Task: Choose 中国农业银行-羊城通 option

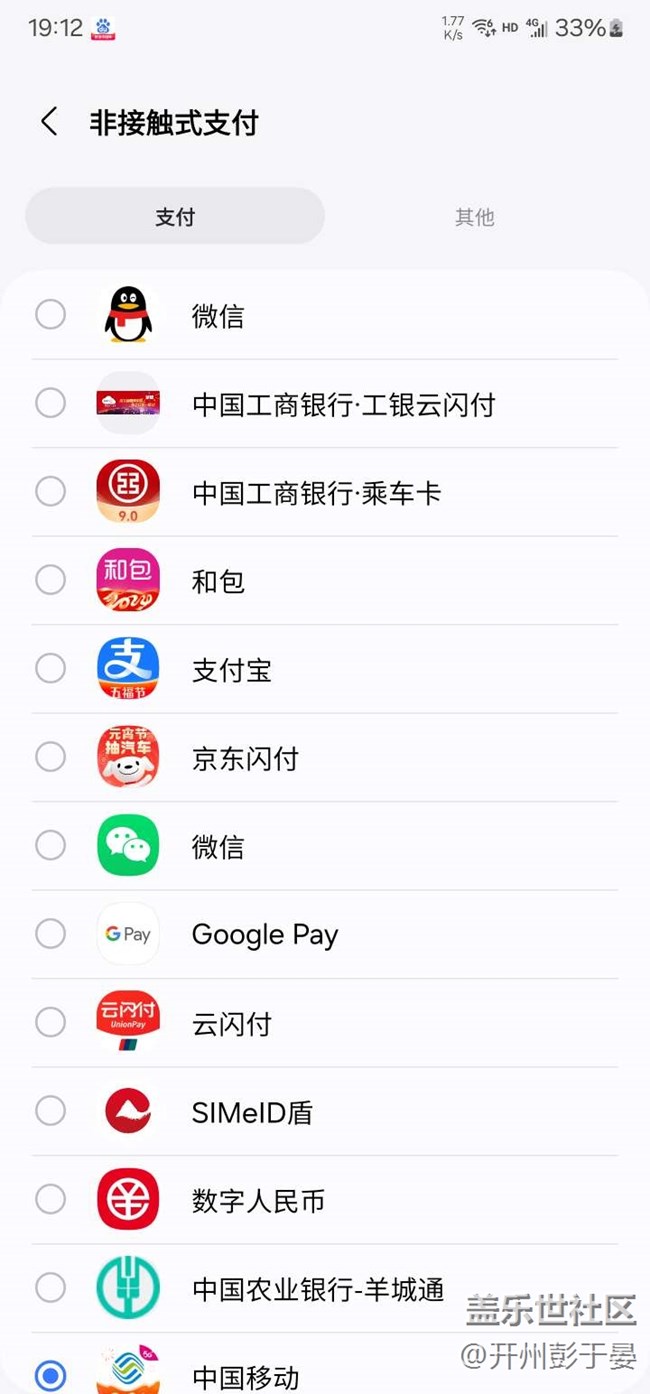Action: (51, 1287)
